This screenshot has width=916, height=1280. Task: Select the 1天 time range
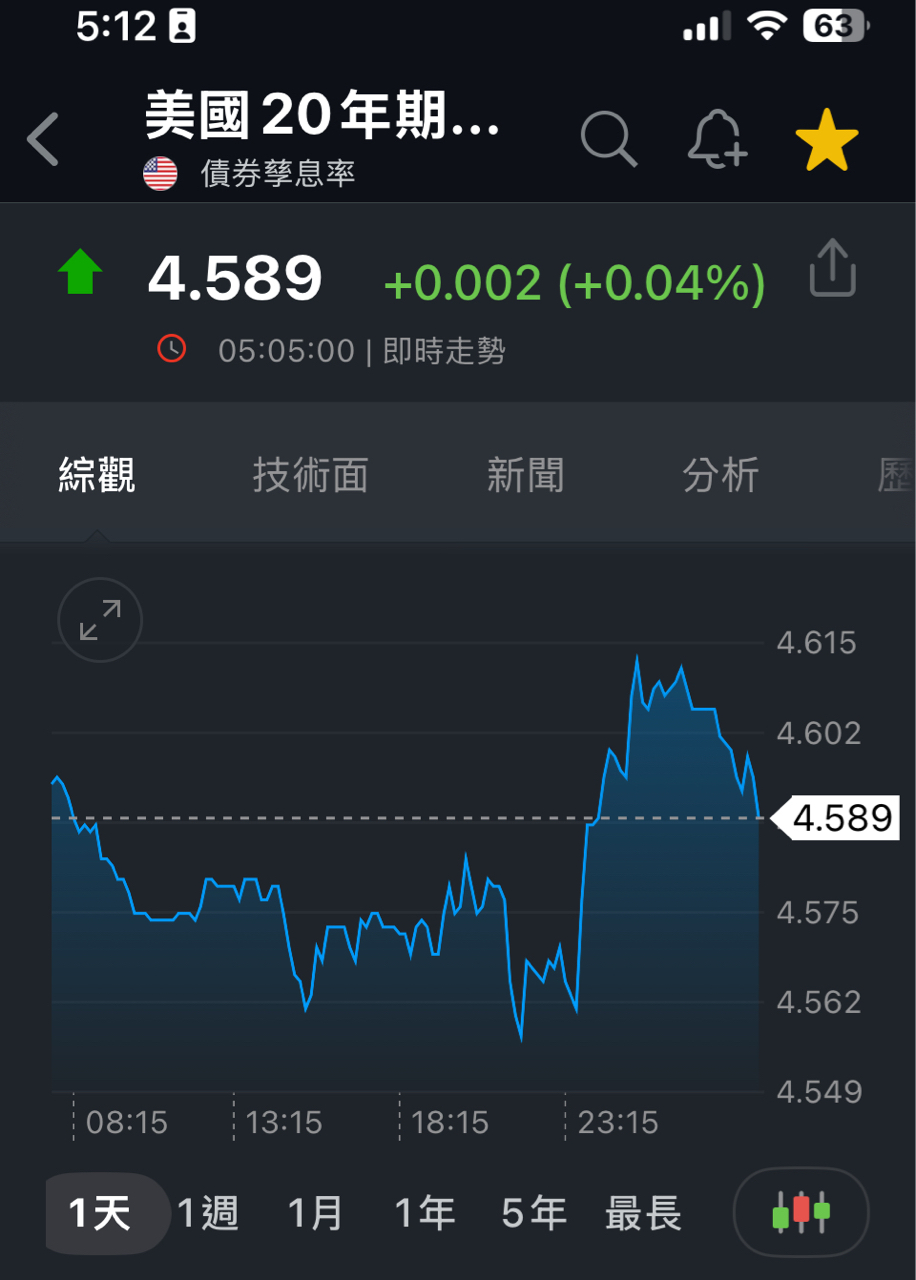coord(100,1214)
